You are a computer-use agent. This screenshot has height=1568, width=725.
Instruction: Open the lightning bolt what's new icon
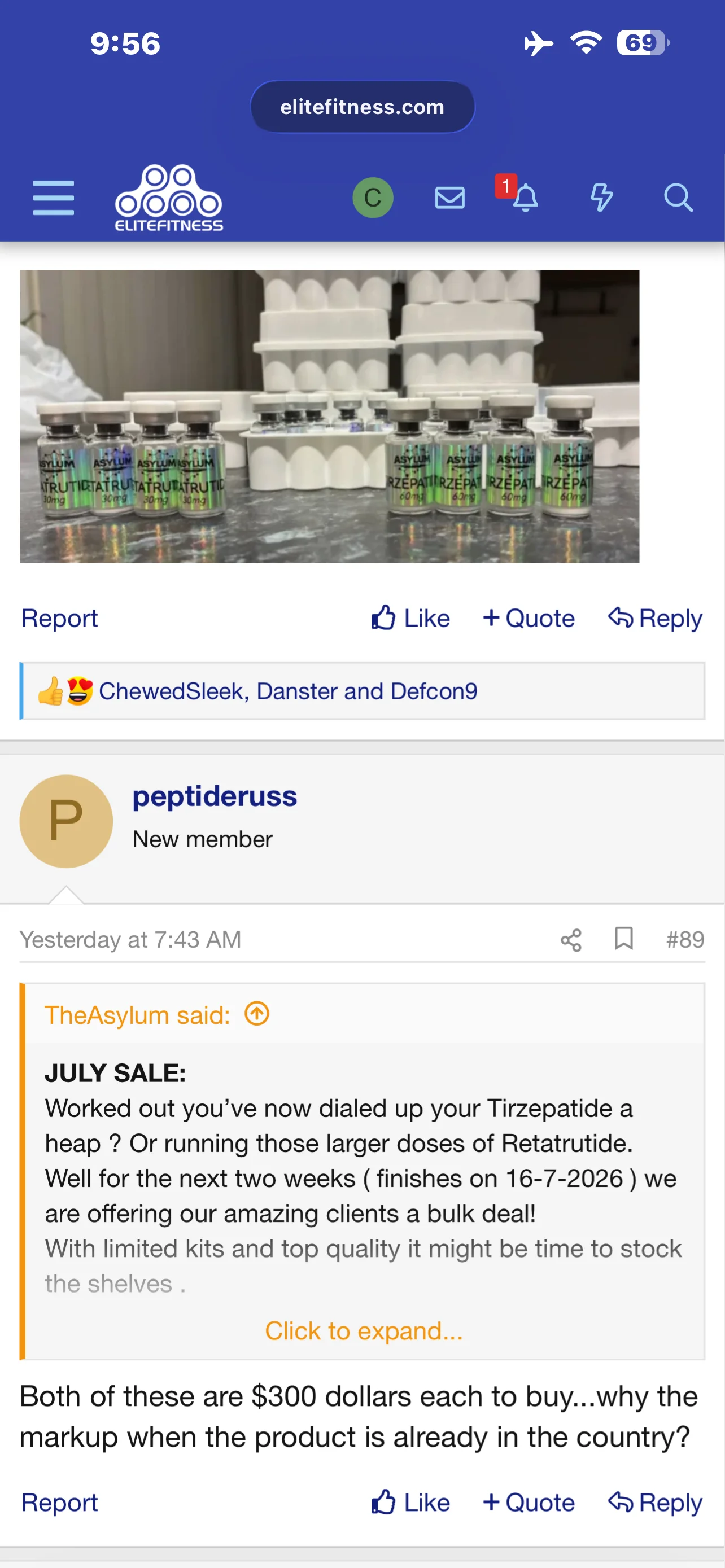[x=601, y=198]
